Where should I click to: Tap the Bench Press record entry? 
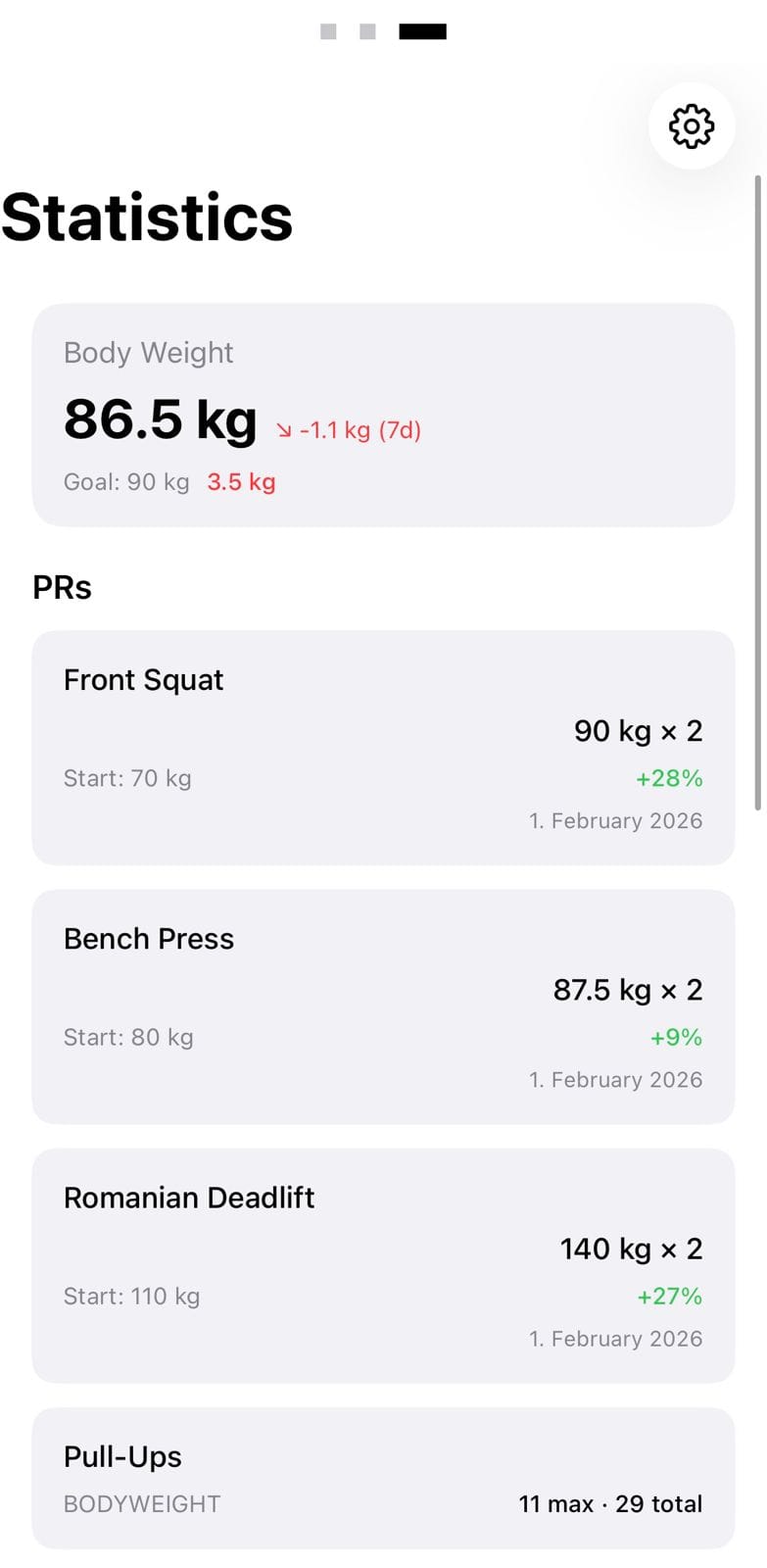(x=383, y=1005)
